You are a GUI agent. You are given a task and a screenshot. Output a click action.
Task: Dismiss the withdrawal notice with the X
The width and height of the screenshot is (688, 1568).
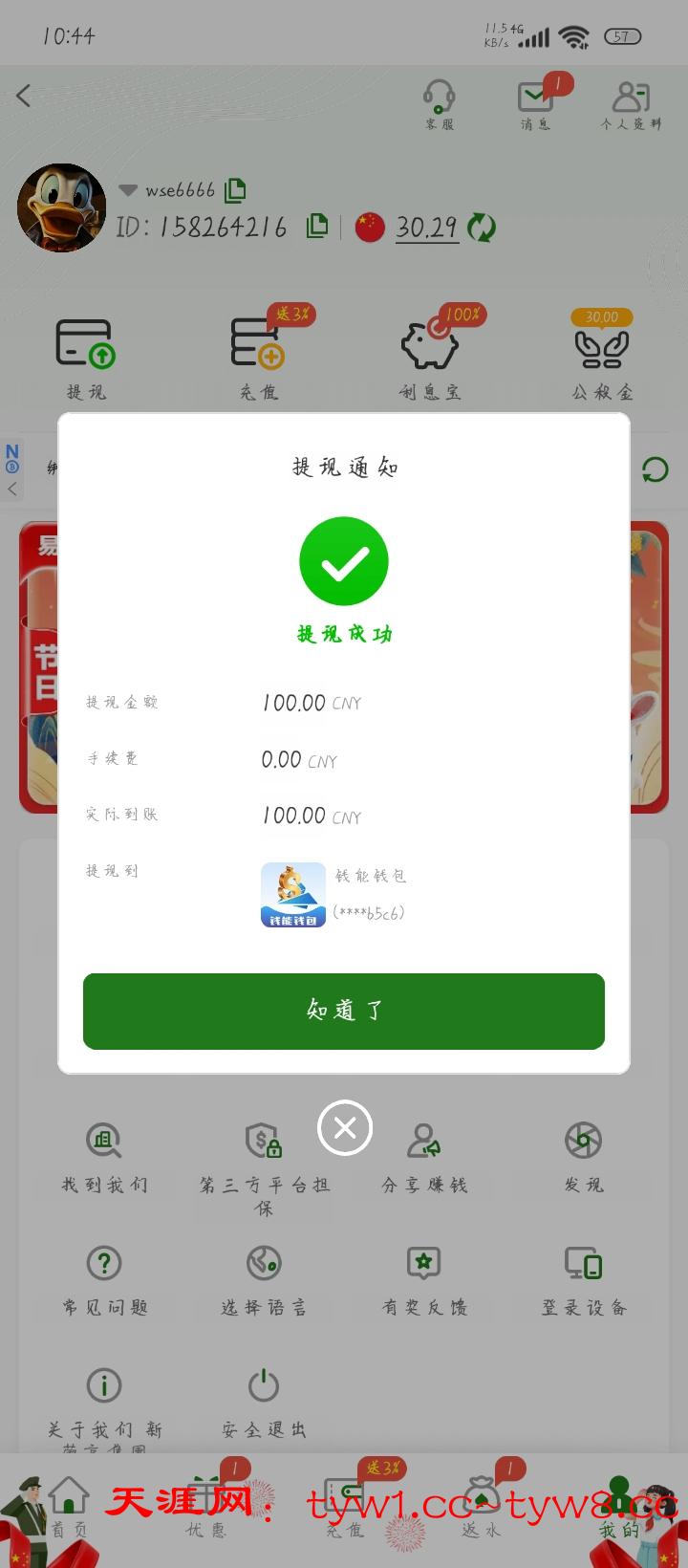344,1128
